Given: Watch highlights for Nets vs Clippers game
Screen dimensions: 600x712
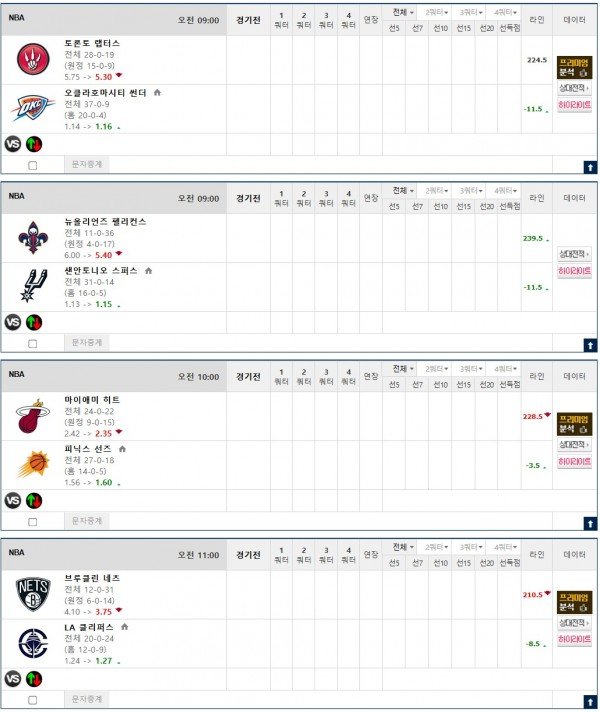Looking at the screenshot, I should [574, 638].
